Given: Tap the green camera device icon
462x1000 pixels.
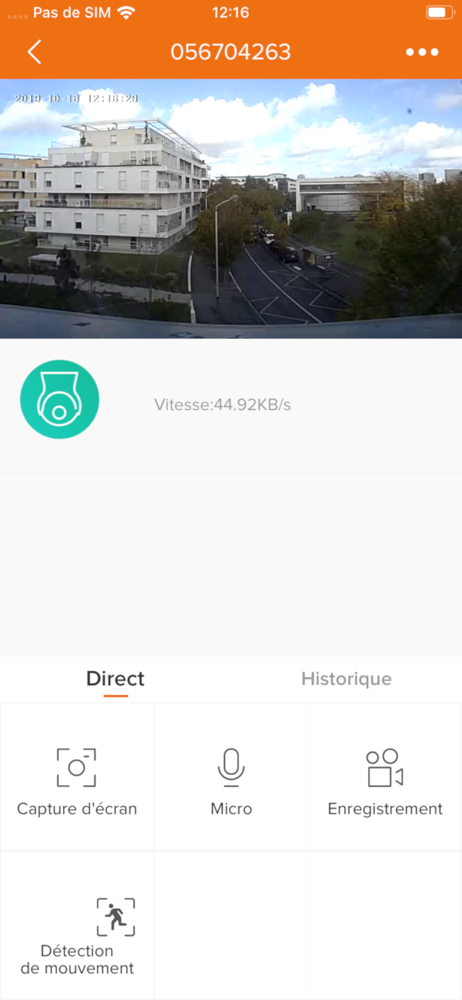Looking at the screenshot, I should coord(59,399).
